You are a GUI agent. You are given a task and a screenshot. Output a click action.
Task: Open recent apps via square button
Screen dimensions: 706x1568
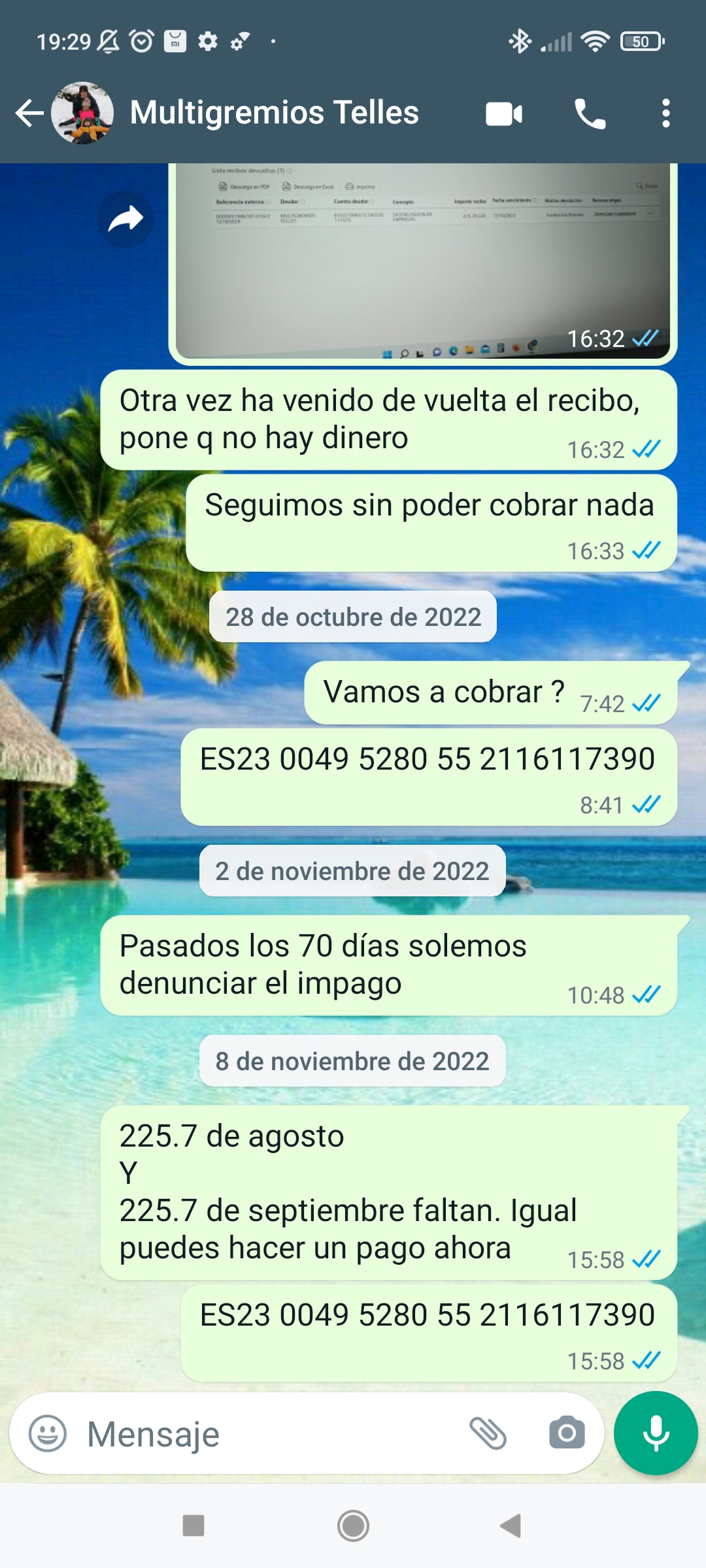(x=193, y=1526)
